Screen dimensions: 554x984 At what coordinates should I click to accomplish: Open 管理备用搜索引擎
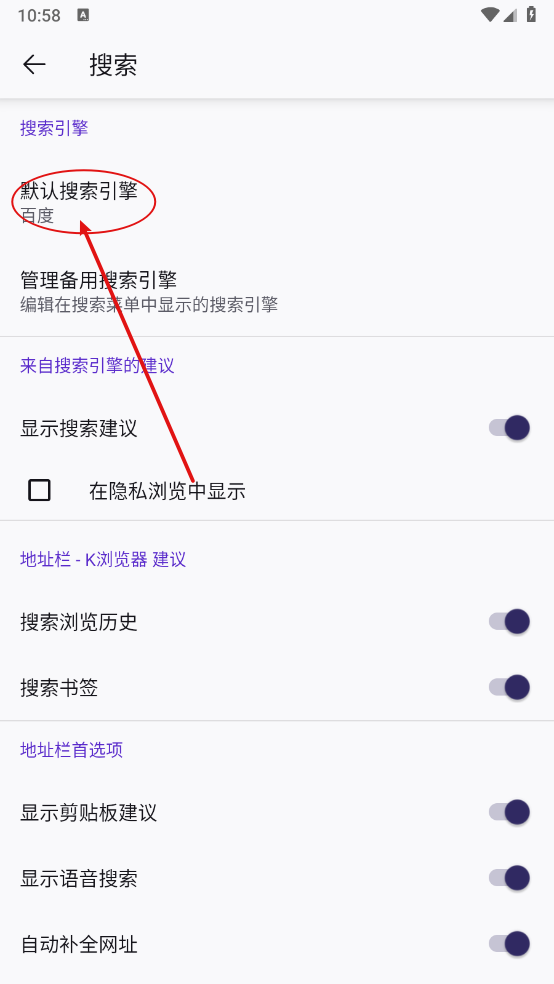[x=277, y=291]
